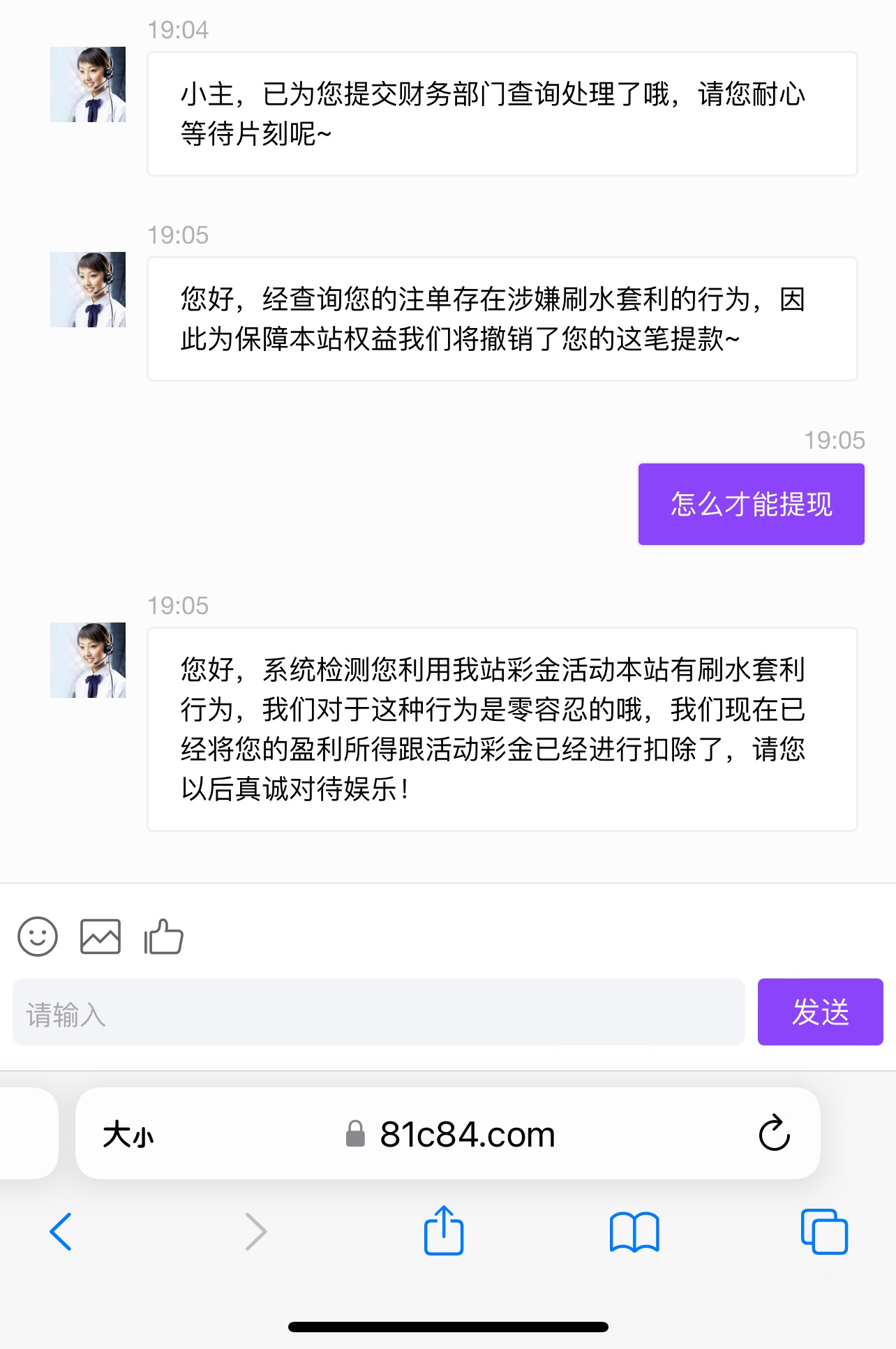Open the emoji picker
The height and width of the screenshot is (1349, 896).
tap(38, 936)
